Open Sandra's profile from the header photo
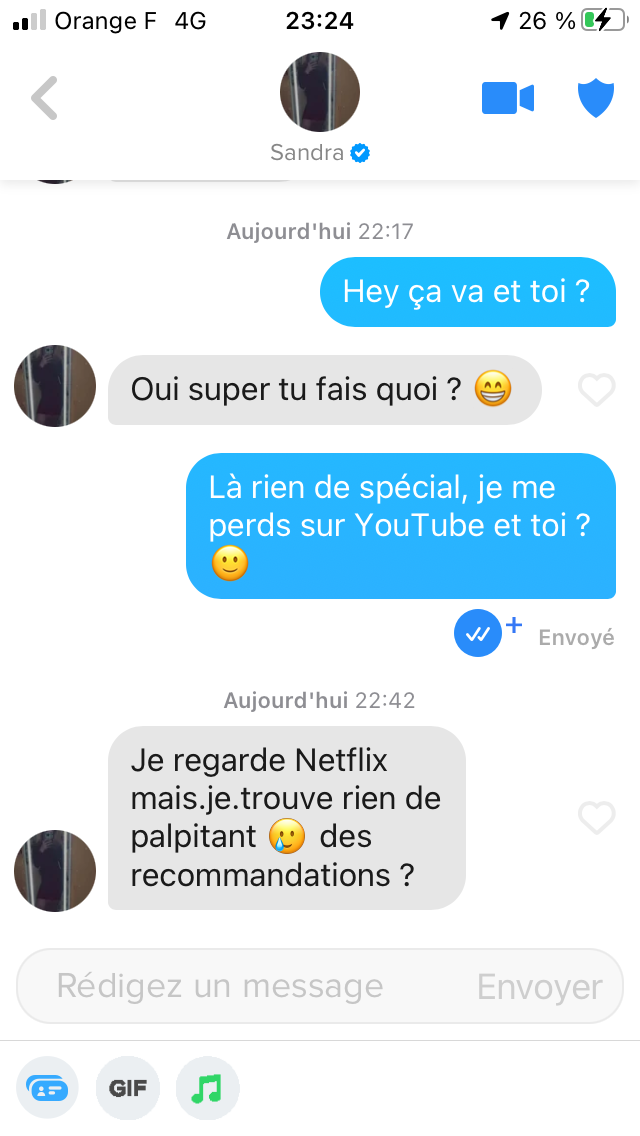This screenshot has height=1136, width=640. coord(320,93)
